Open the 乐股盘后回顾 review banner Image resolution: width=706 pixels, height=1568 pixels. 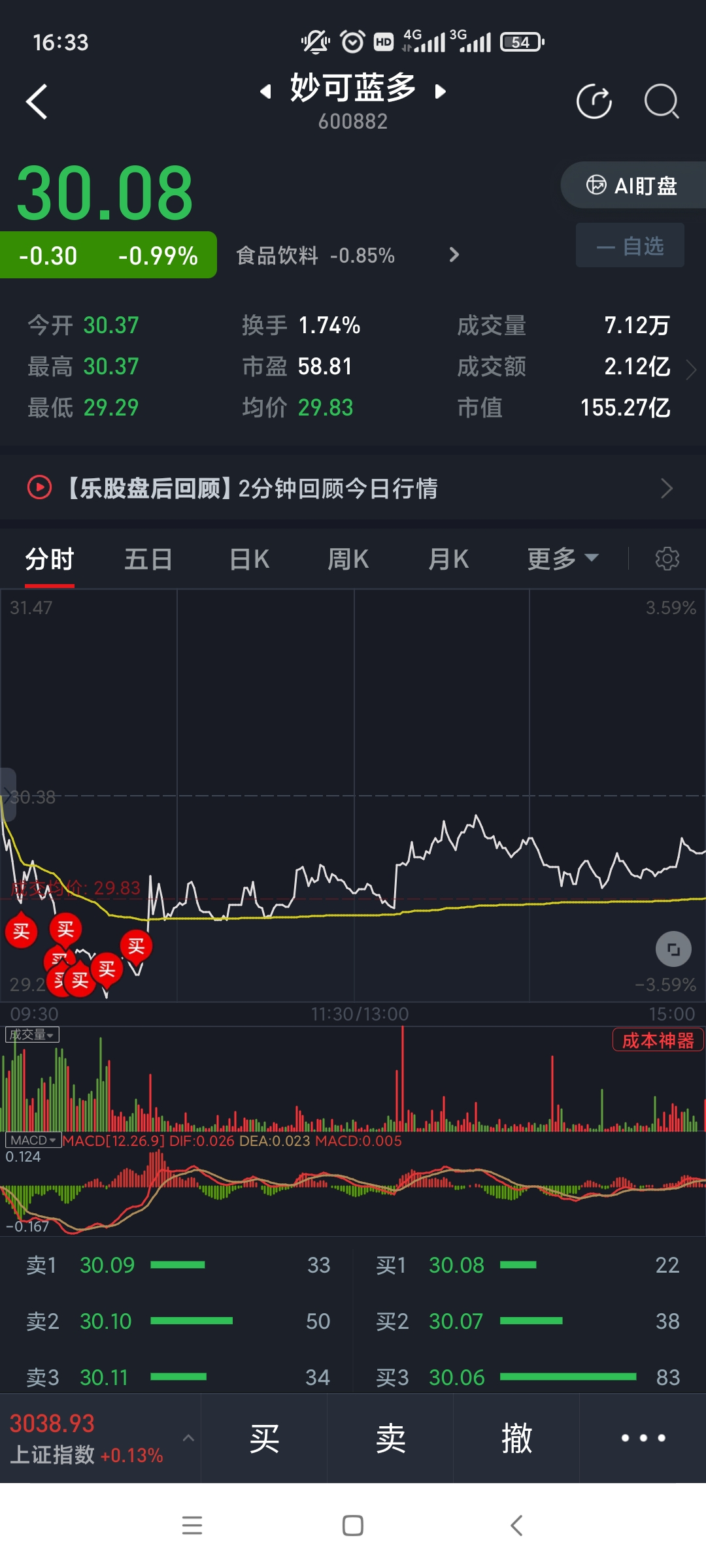pyautogui.click(x=353, y=488)
